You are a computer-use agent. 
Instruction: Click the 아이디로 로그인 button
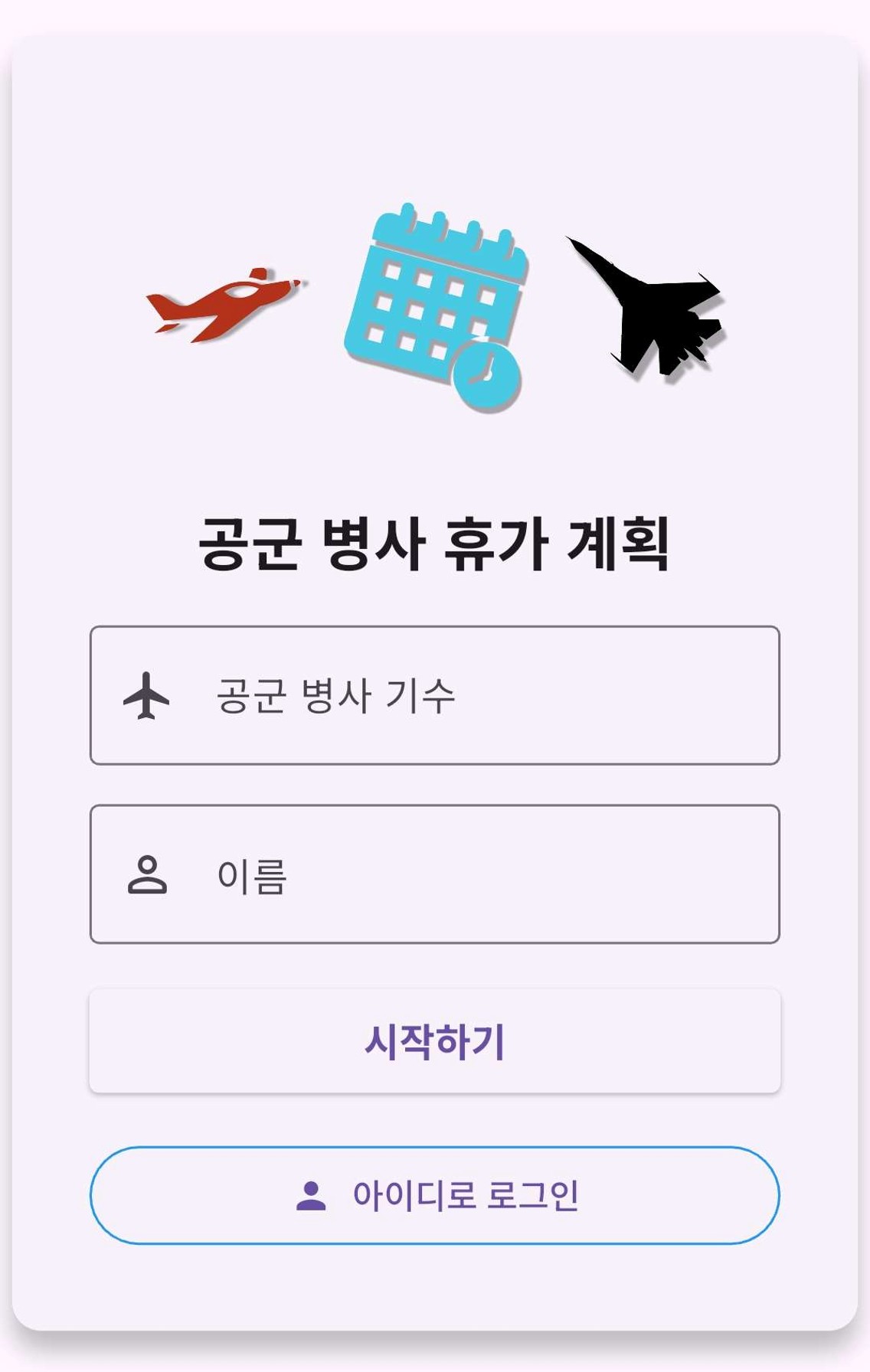point(435,1194)
